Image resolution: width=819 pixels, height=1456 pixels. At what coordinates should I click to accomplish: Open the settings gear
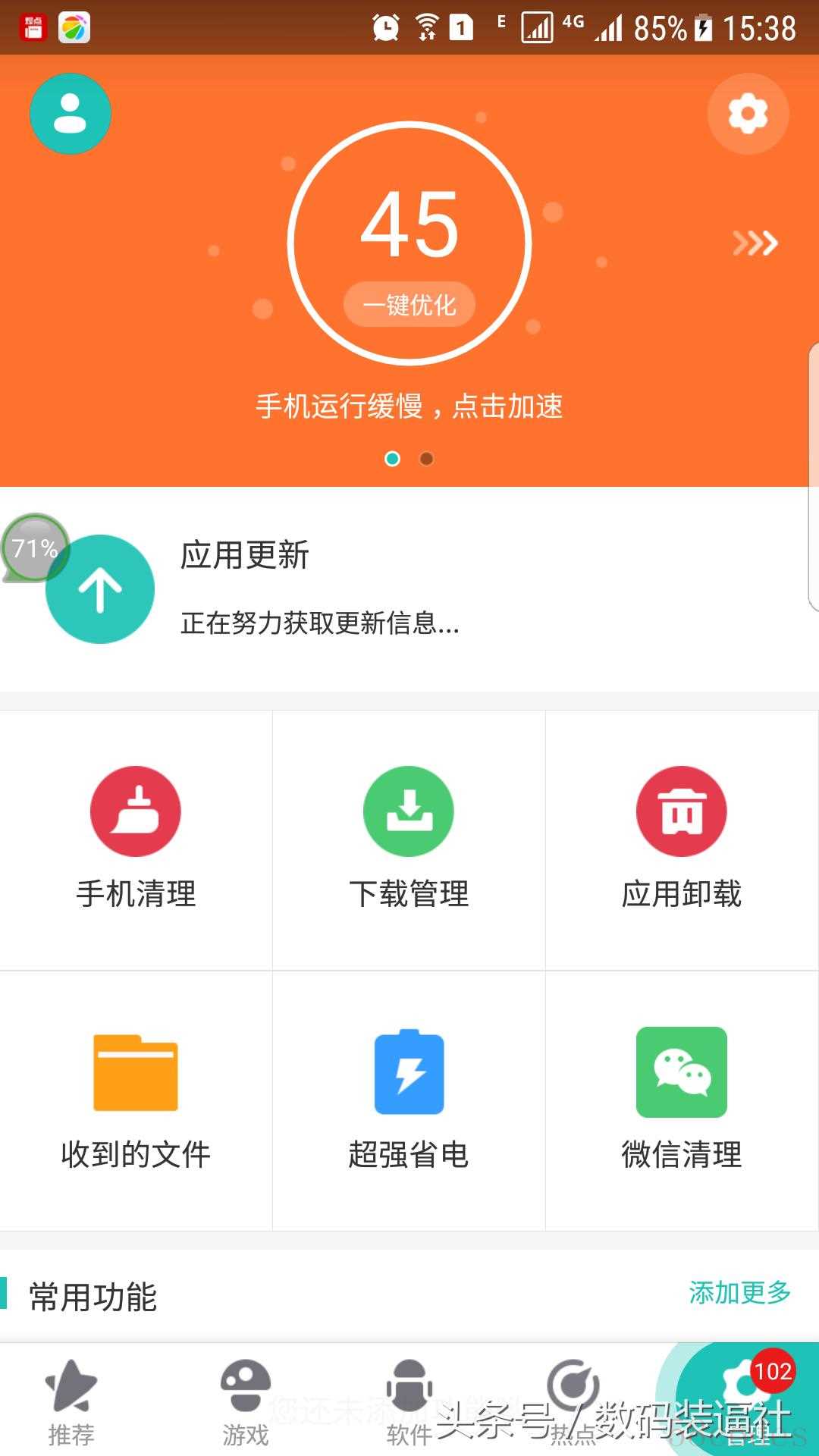[x=748, y=114]
